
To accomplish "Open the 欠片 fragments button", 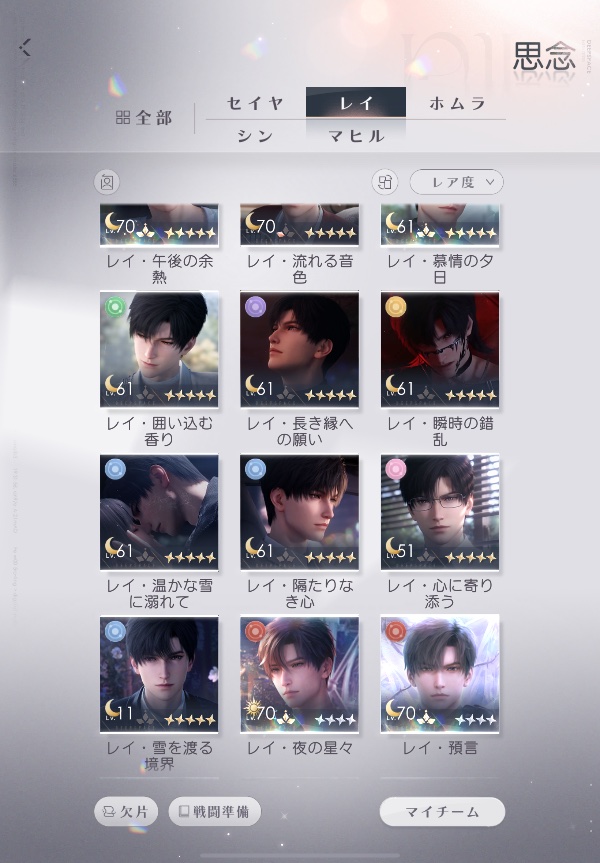I will 126,812.
